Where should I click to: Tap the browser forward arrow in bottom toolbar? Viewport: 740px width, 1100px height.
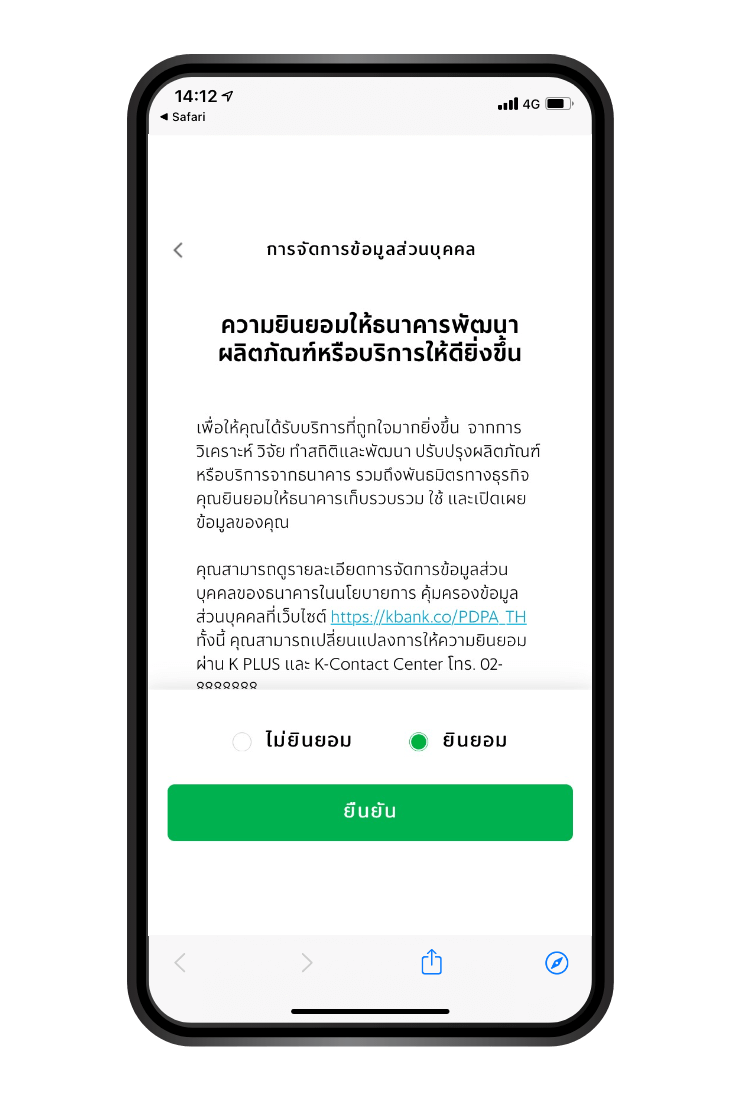307,963
